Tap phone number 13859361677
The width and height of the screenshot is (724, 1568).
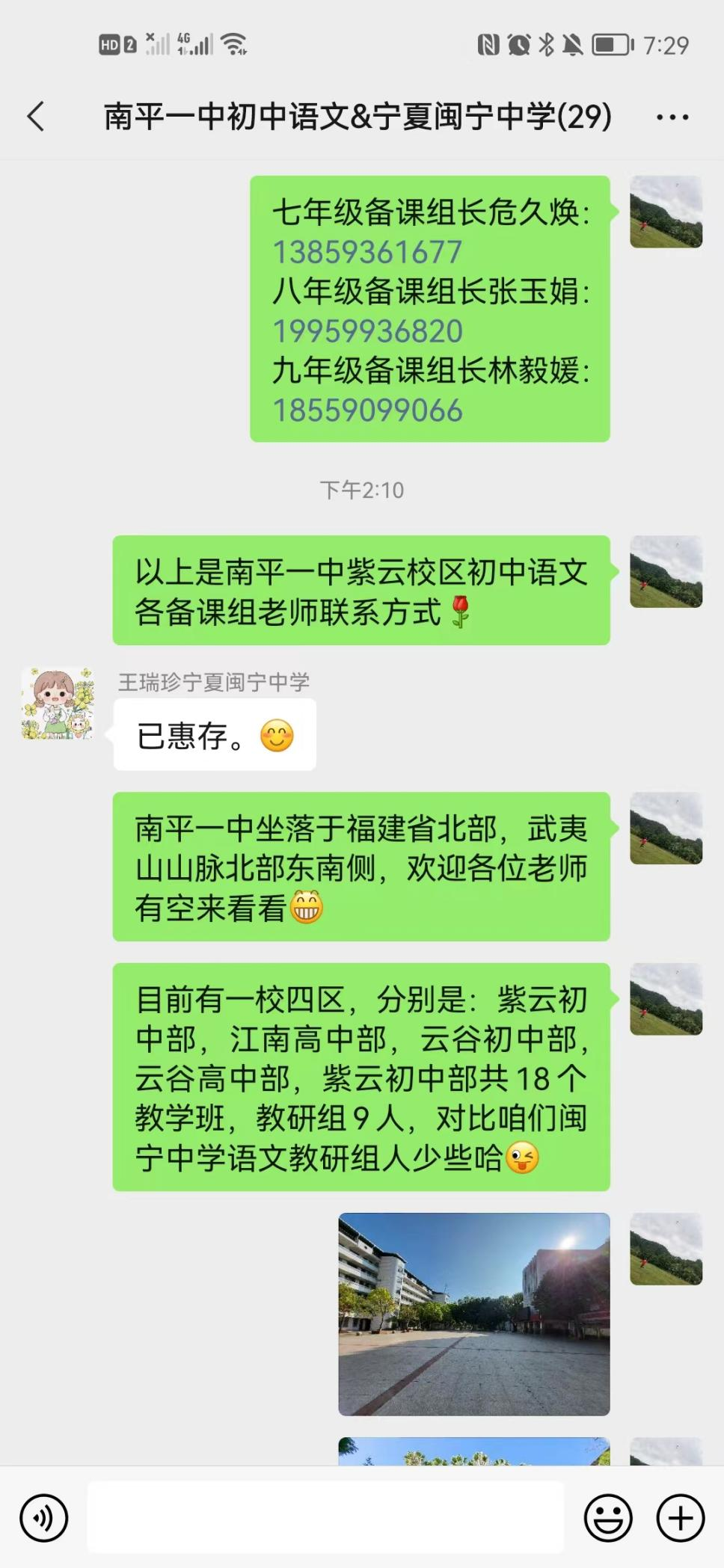(366, 253)
